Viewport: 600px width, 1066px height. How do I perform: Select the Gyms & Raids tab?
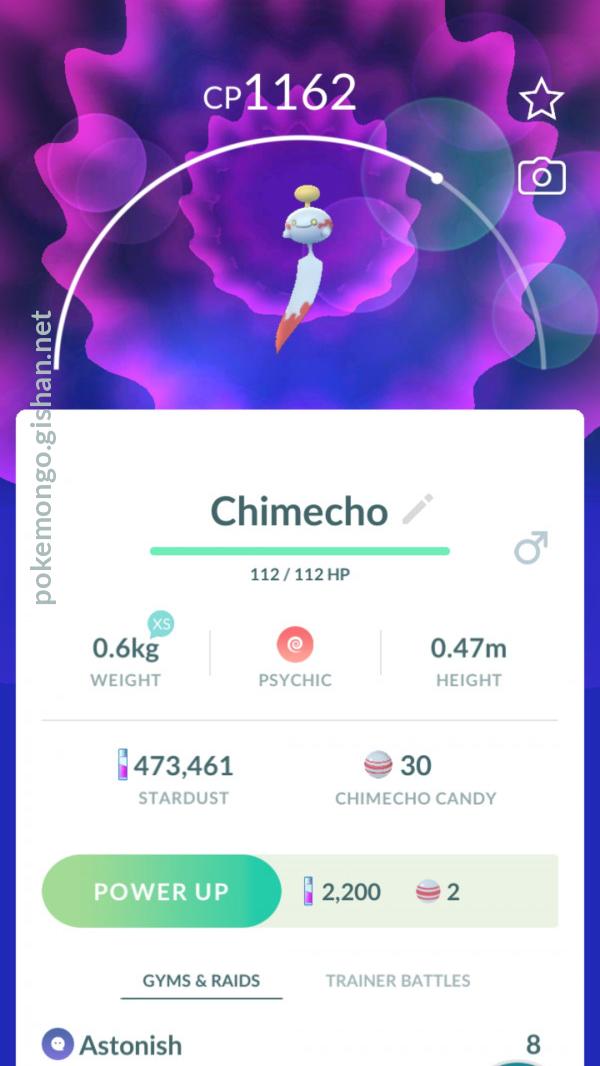coord(202,981)
